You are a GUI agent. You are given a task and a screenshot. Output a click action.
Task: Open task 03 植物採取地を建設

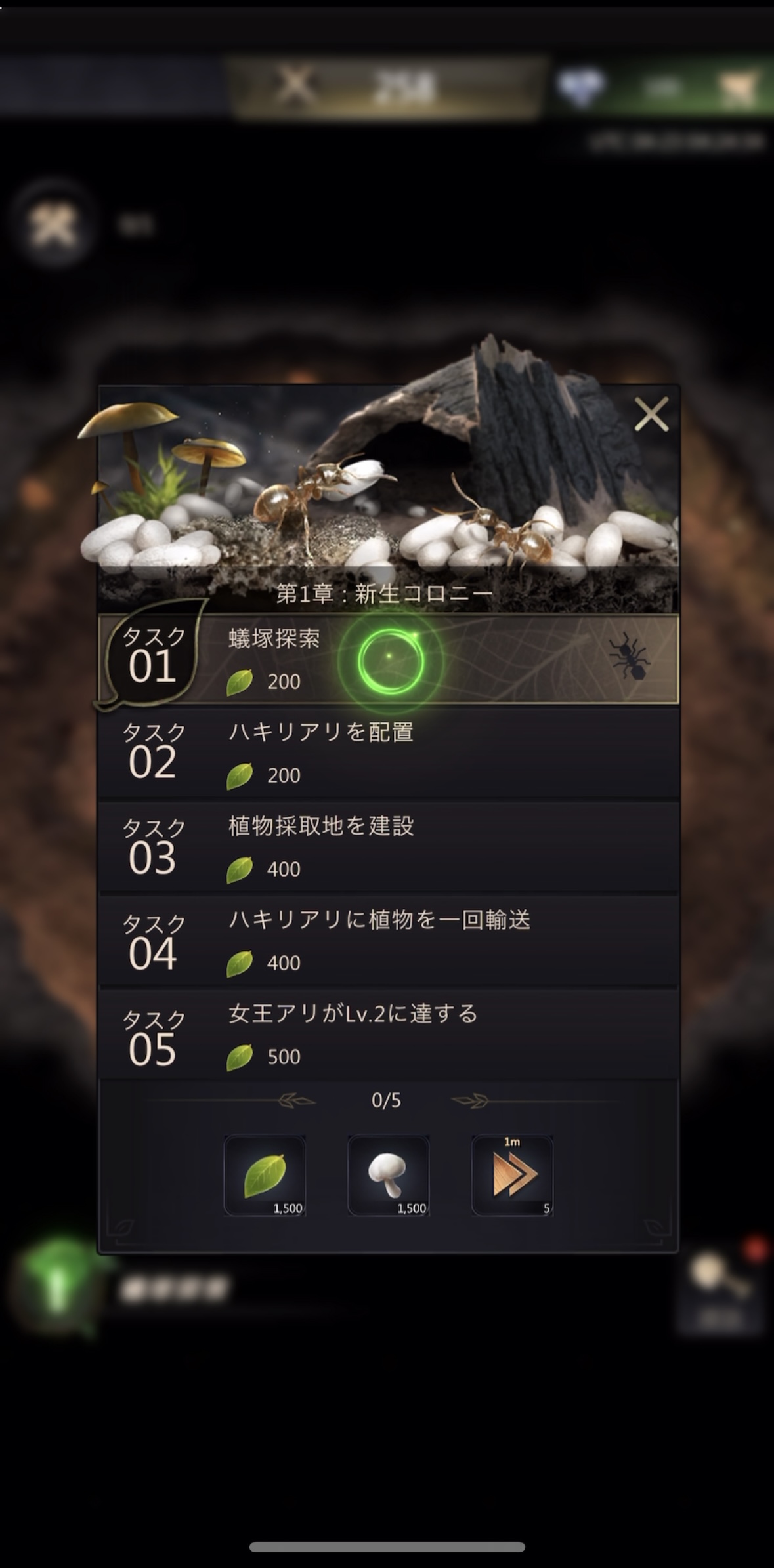coord(388,846)
